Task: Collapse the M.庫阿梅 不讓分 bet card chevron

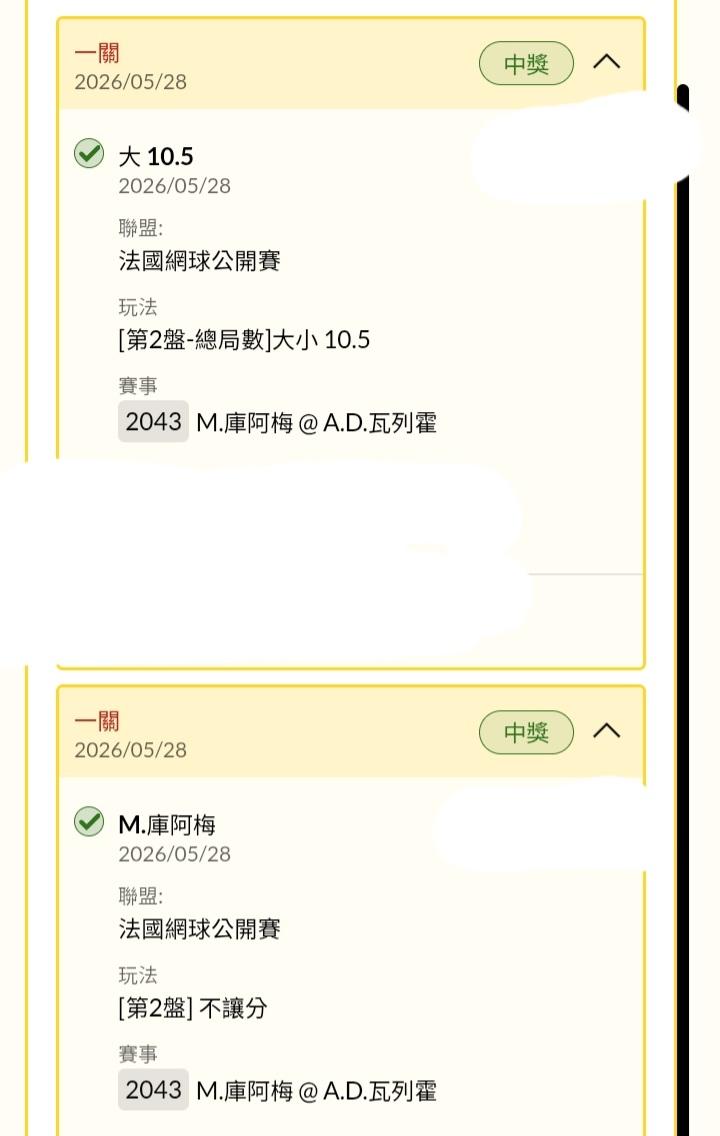Action: (x=606, y=730)
